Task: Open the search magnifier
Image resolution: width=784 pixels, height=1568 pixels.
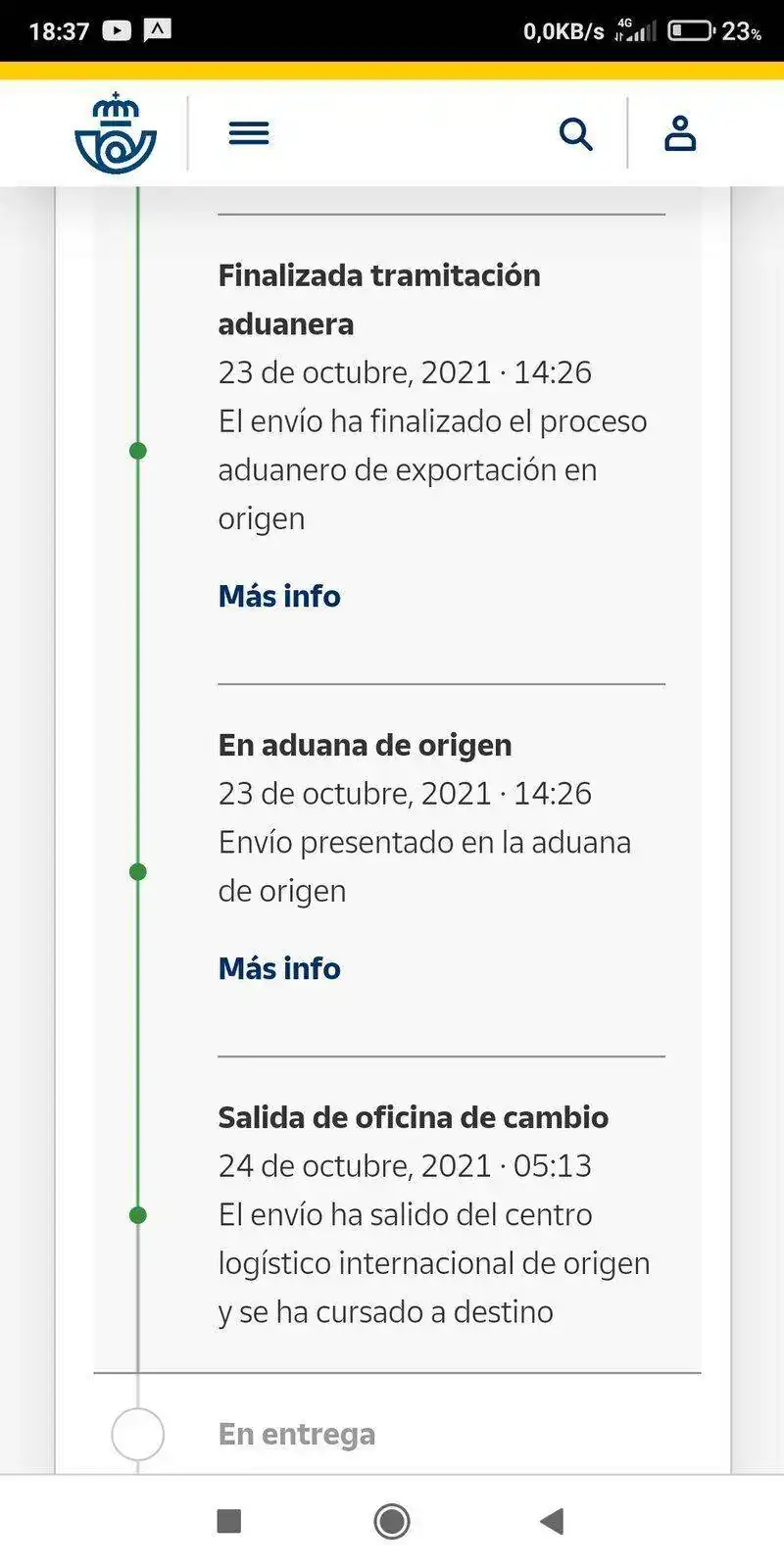Action: 576,133
